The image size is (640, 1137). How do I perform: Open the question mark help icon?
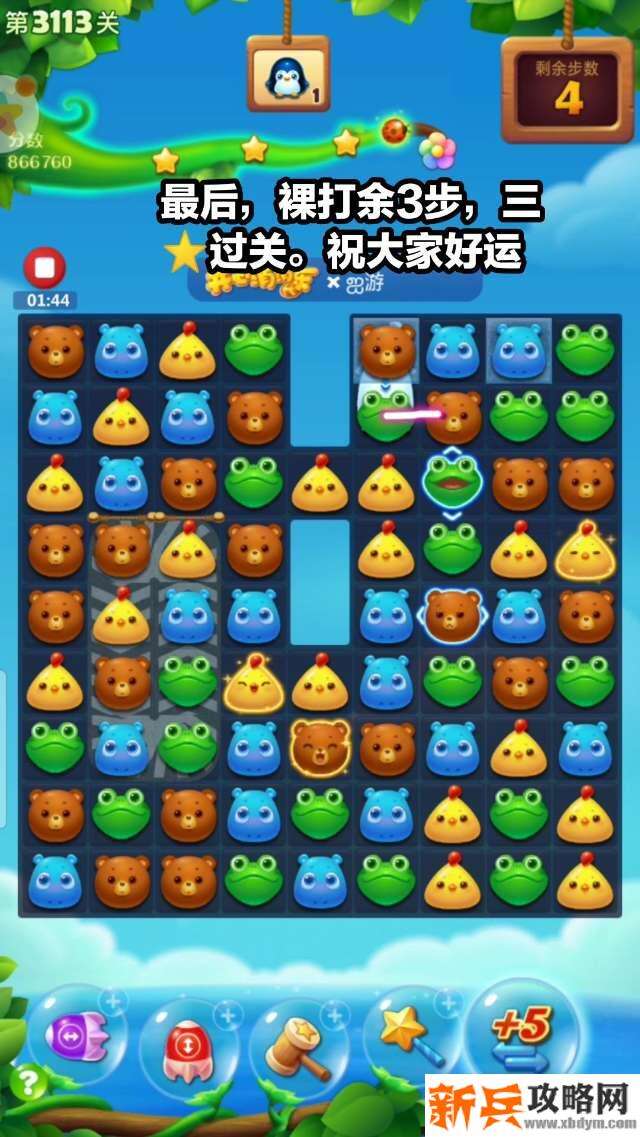coord(32,1082)
